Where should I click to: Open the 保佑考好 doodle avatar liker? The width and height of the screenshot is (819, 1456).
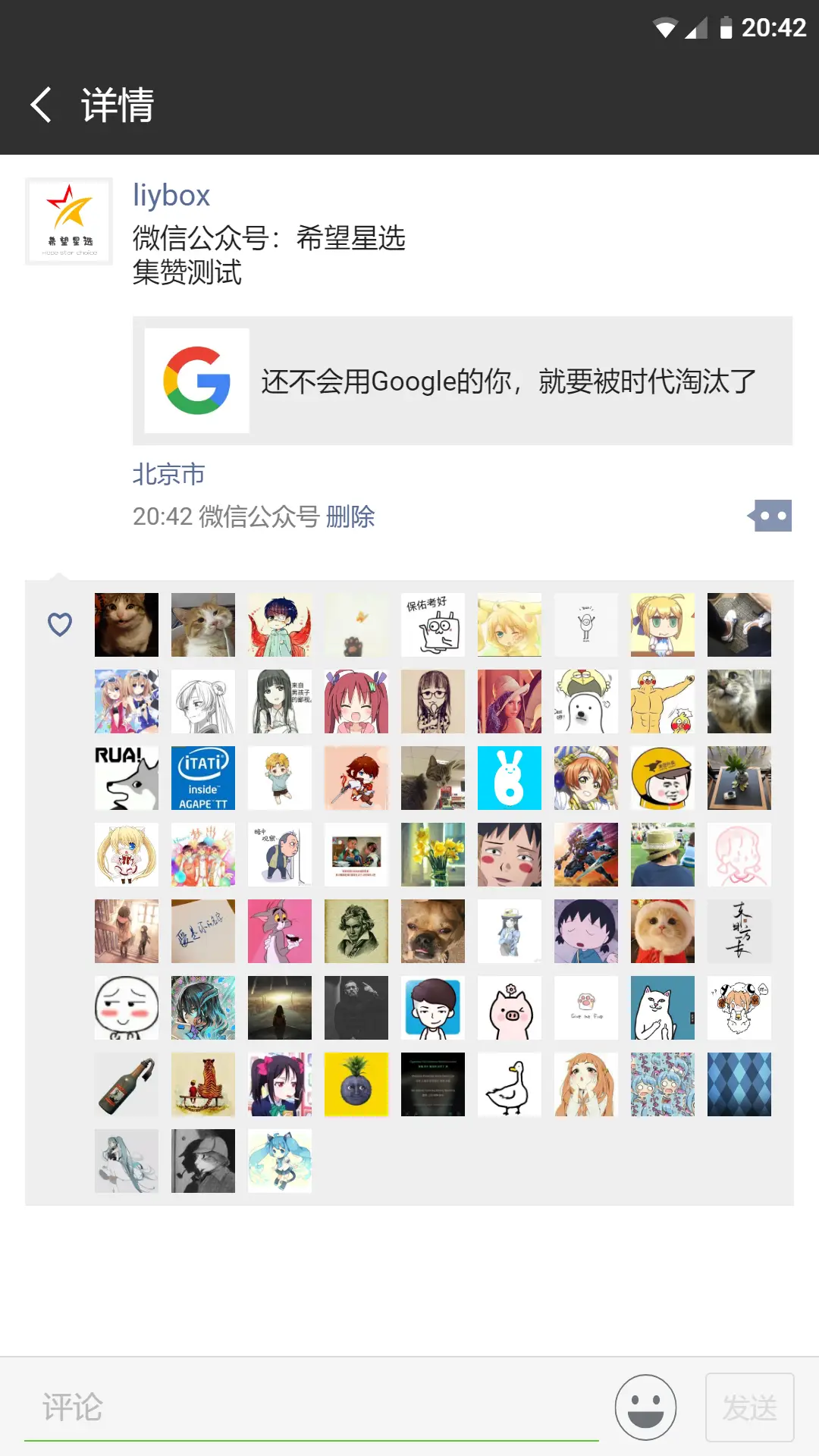pos(433,625)
